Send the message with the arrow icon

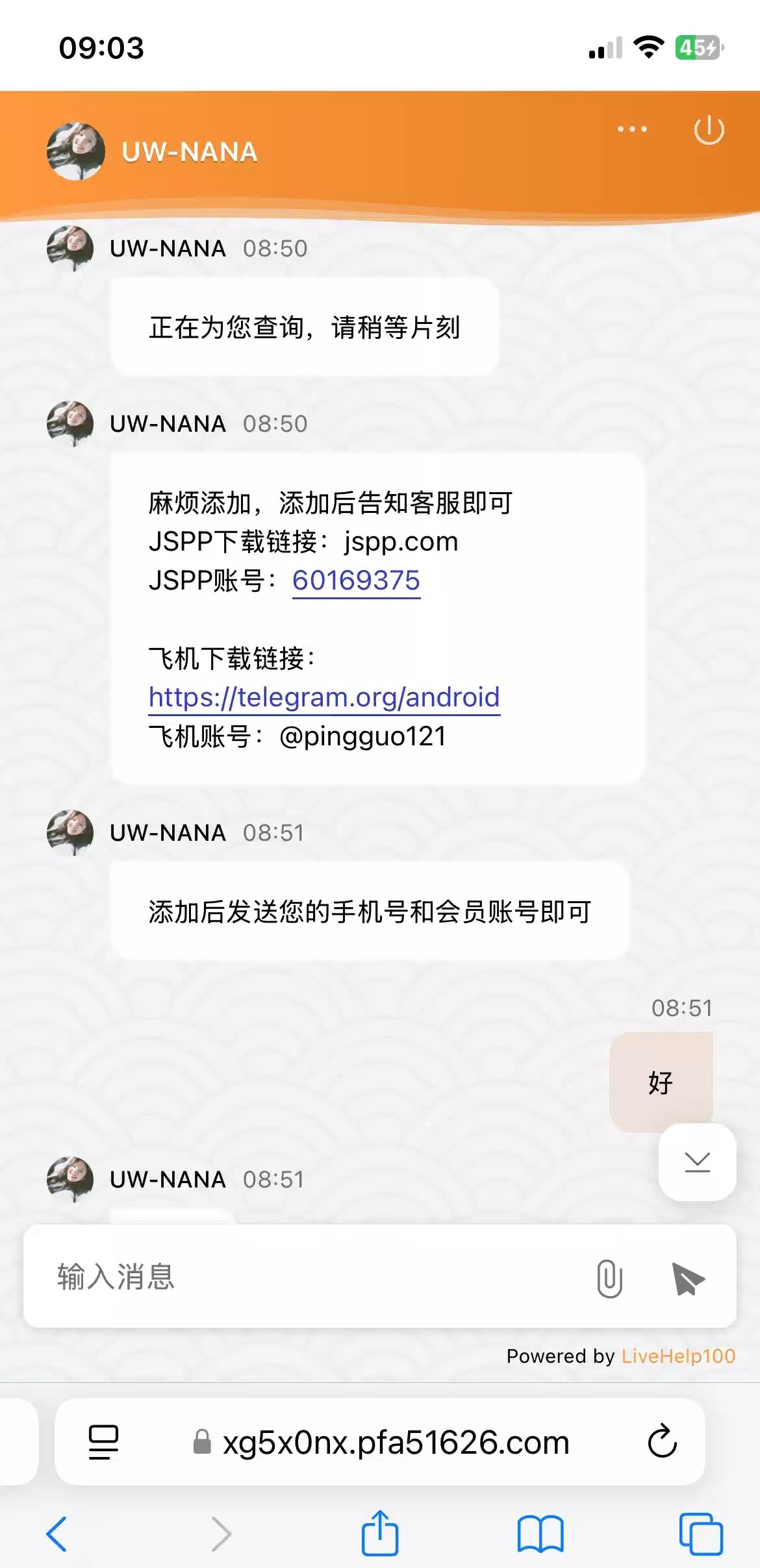pyautogui.click(x=687, y=1278)
